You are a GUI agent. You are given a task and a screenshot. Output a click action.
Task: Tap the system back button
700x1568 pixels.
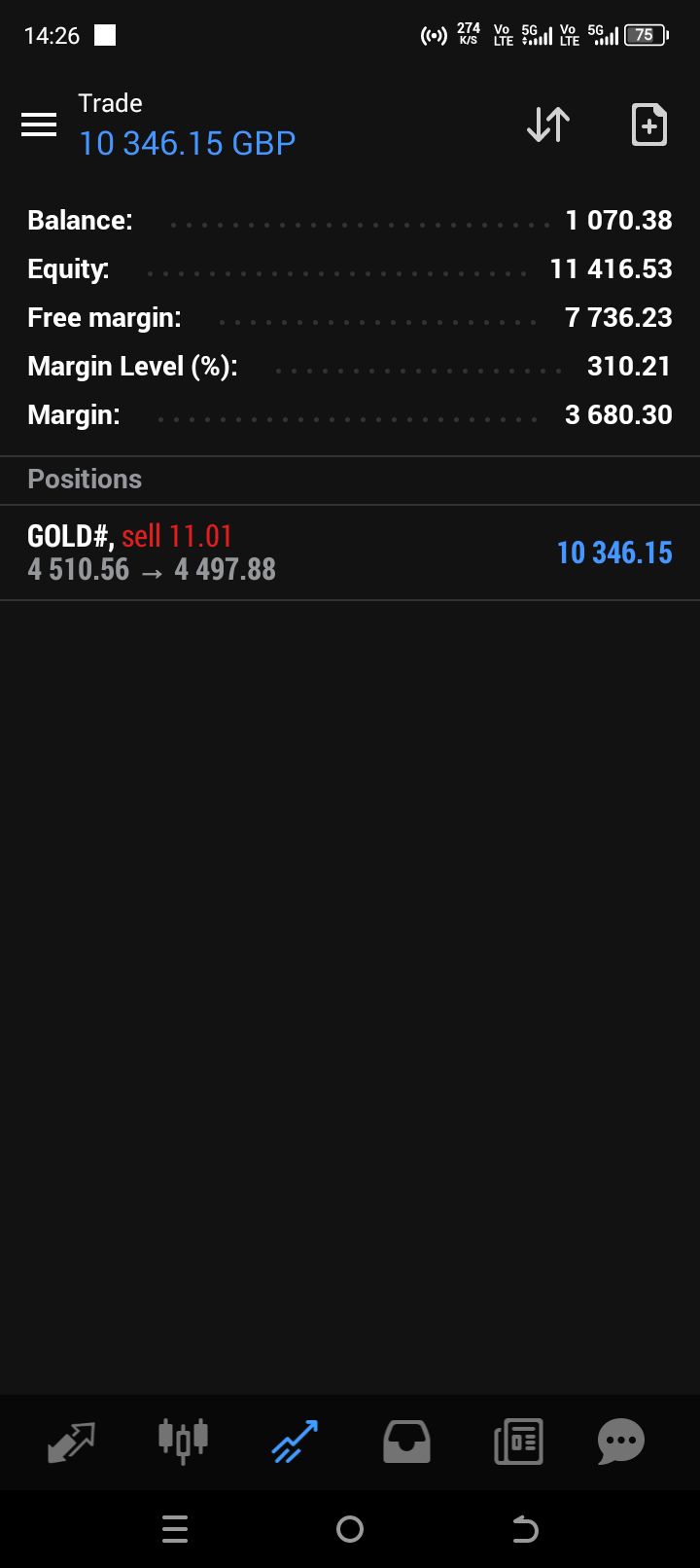coord(525,1530)
